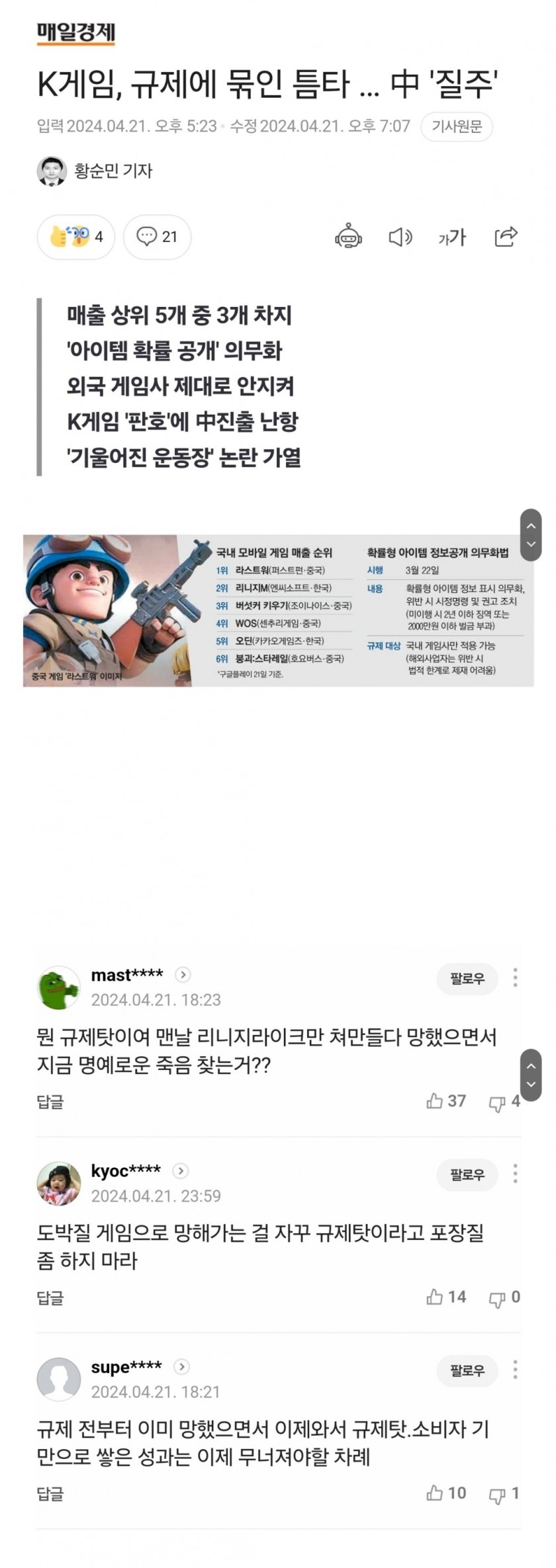
Task: Change font size with 가가 icon
Action: click(x=452, y=237)
